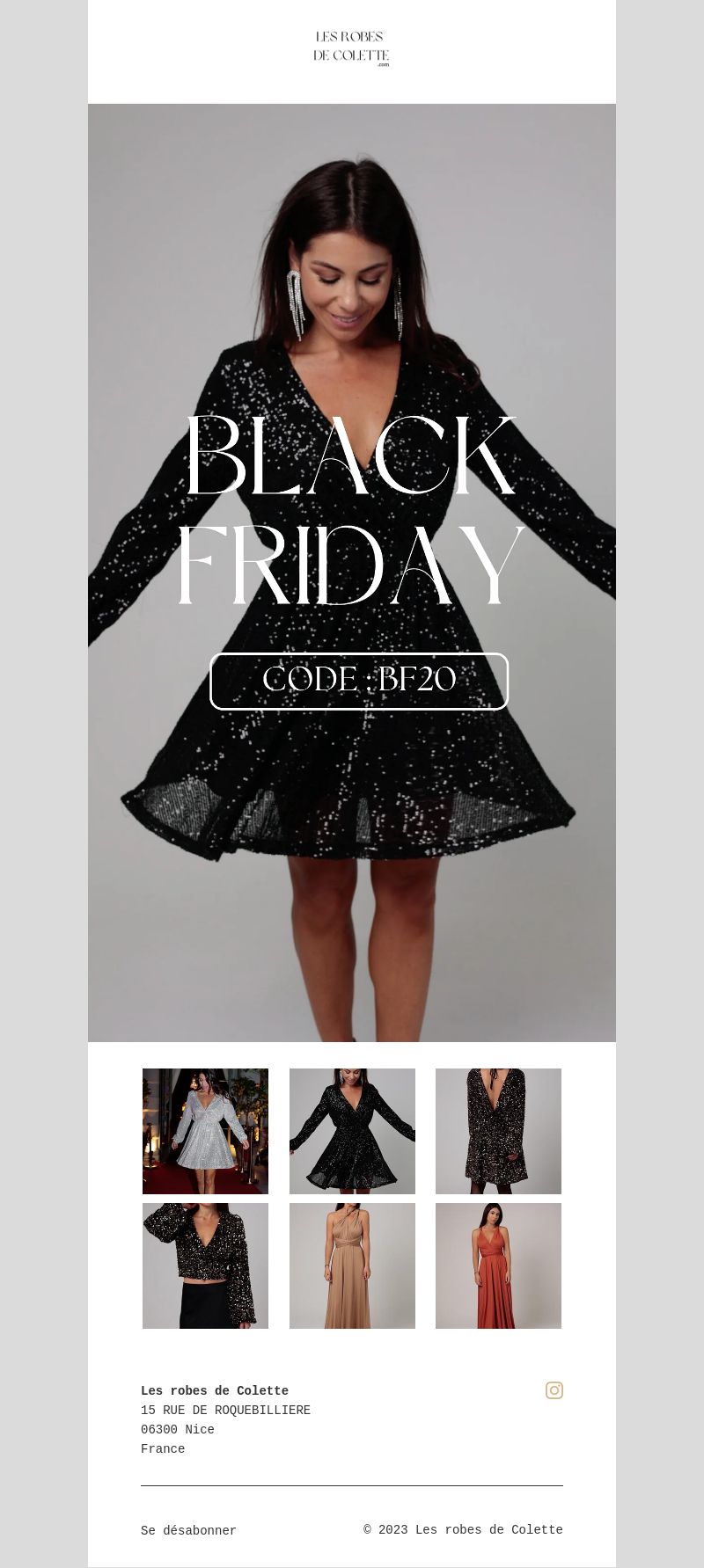The image size is (704, 1568).
Task: Open the Black Friday BF20 hero banner
Action: (x=352, y=572)
